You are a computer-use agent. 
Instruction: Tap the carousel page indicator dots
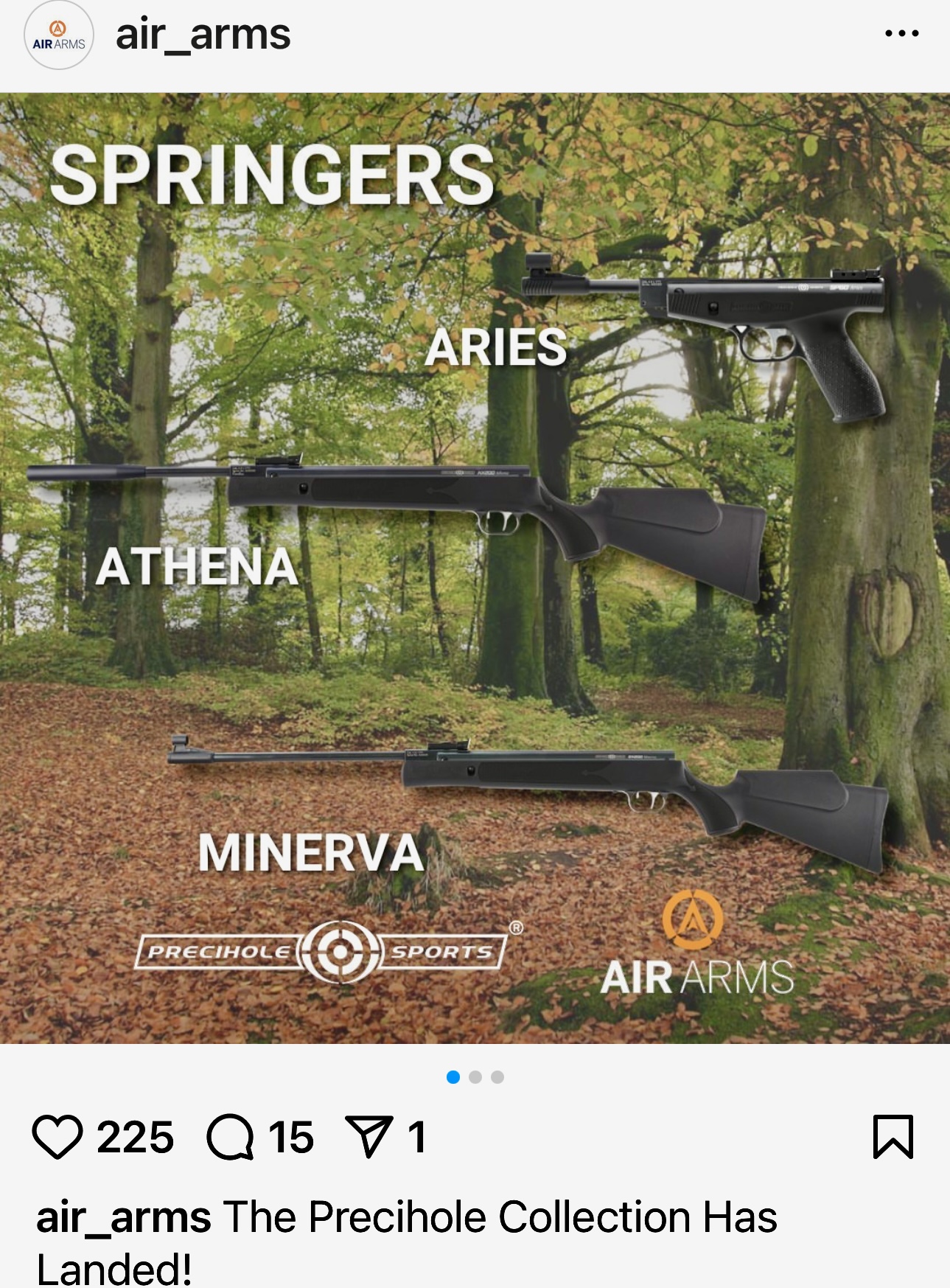coord(475,1077)
